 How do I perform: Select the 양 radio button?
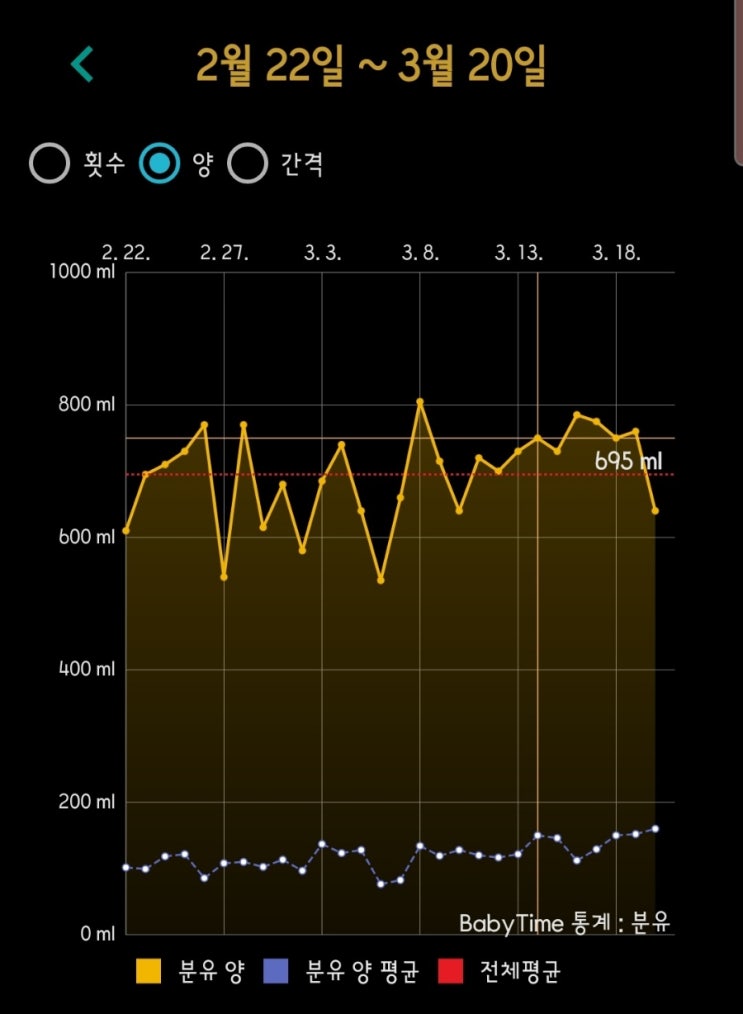click(x=159, y=163)
